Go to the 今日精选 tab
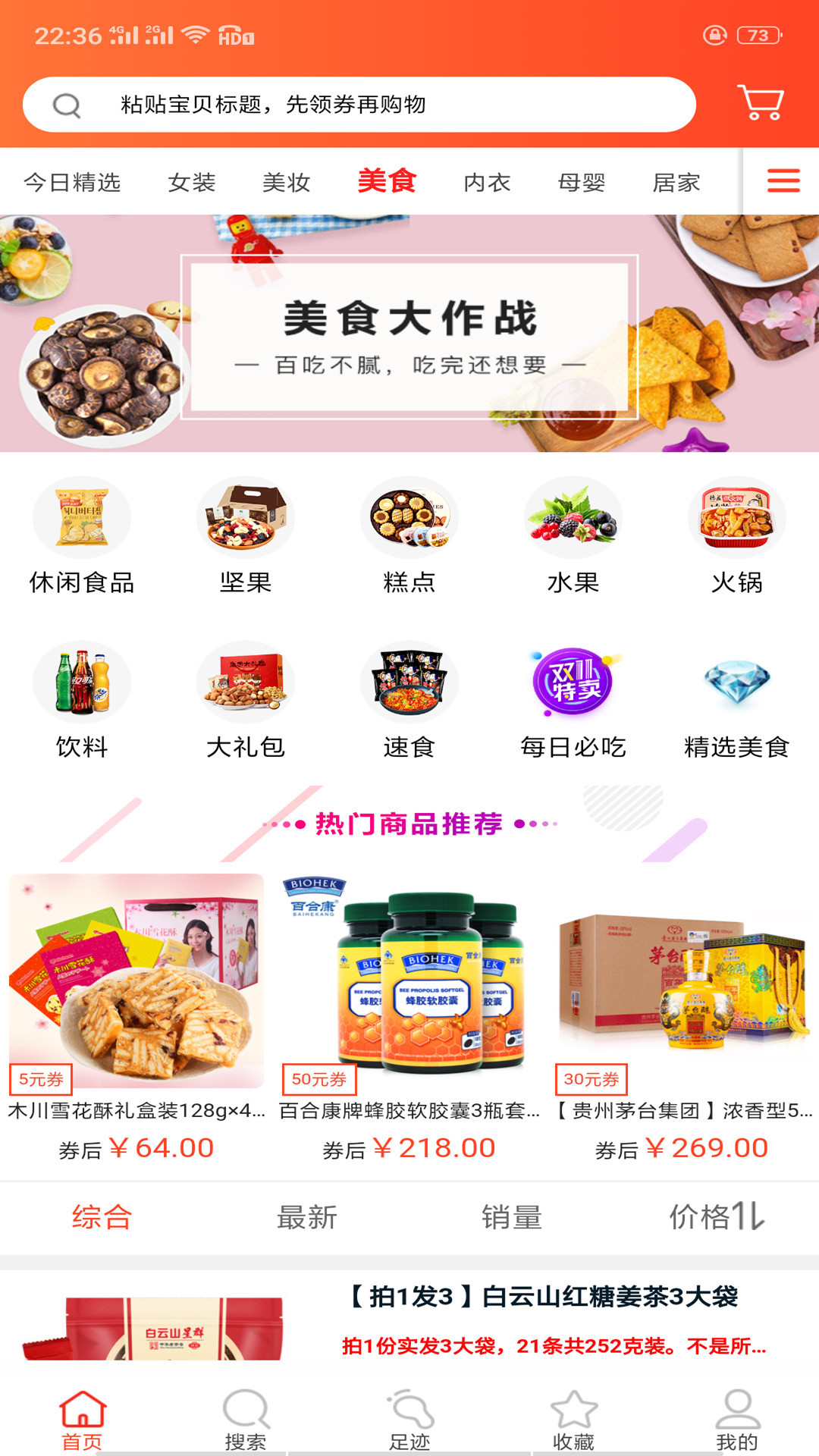The width and height of the screenshot is (819, 1456). [x=72, y=183]
